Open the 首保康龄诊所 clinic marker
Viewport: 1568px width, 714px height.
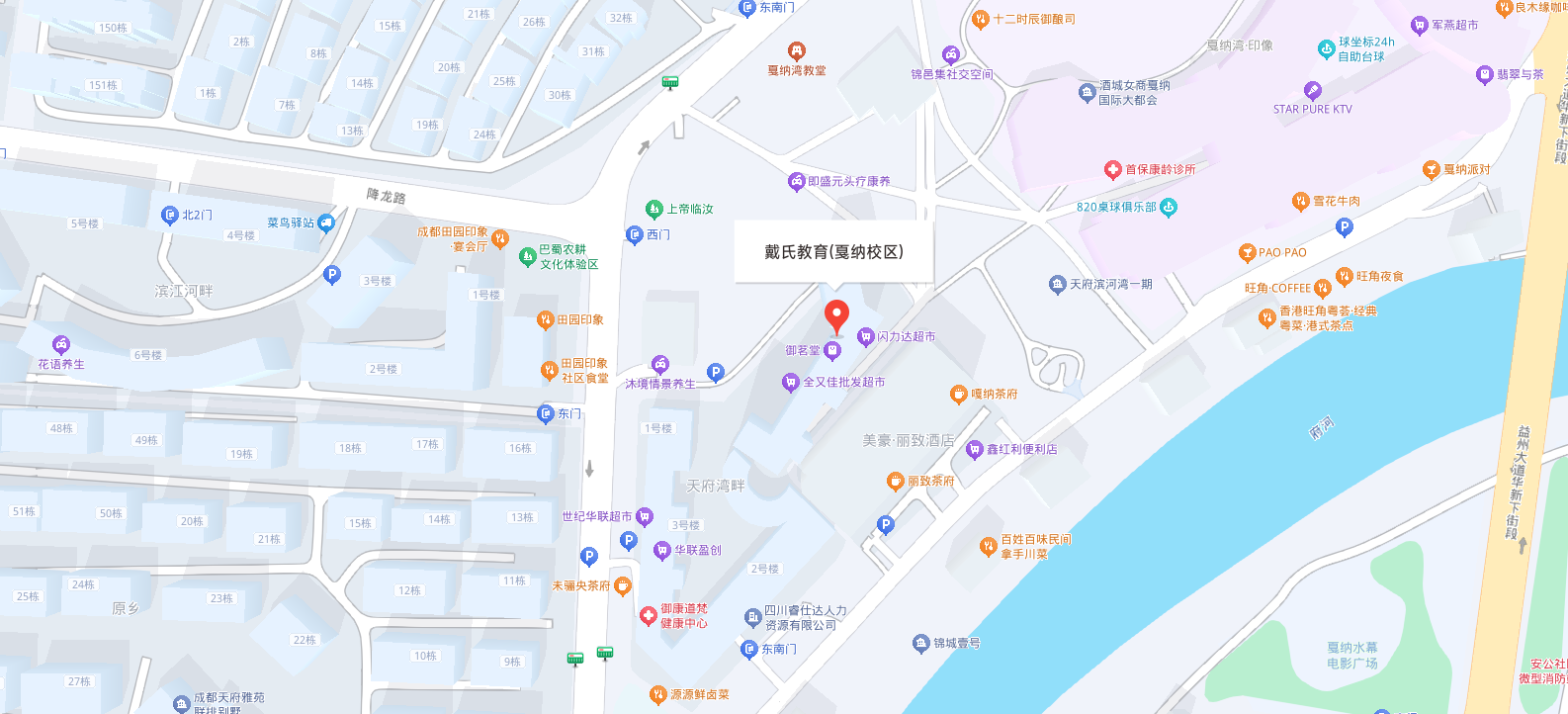point(1112,170)
